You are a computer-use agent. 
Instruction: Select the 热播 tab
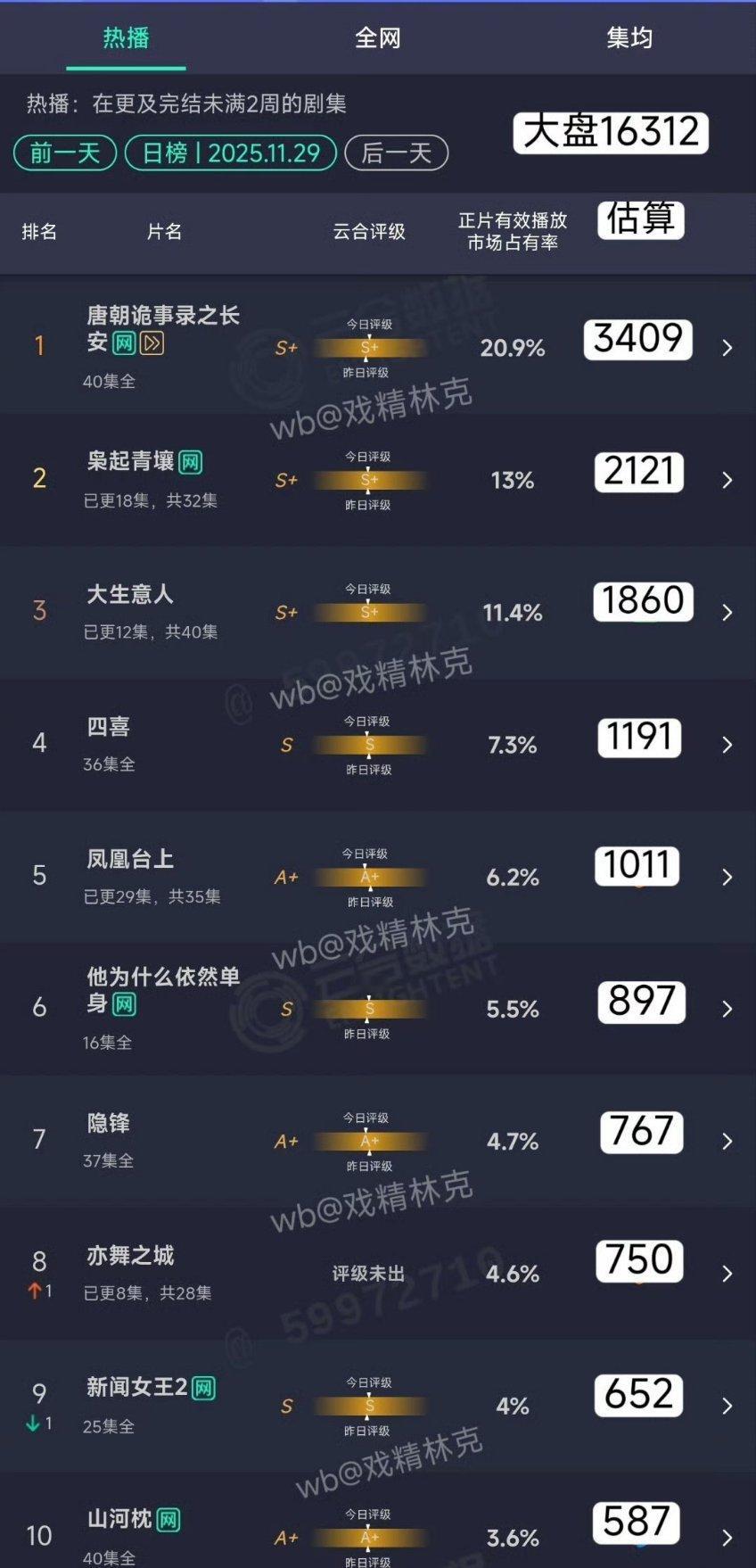click(x=127, y=37)
